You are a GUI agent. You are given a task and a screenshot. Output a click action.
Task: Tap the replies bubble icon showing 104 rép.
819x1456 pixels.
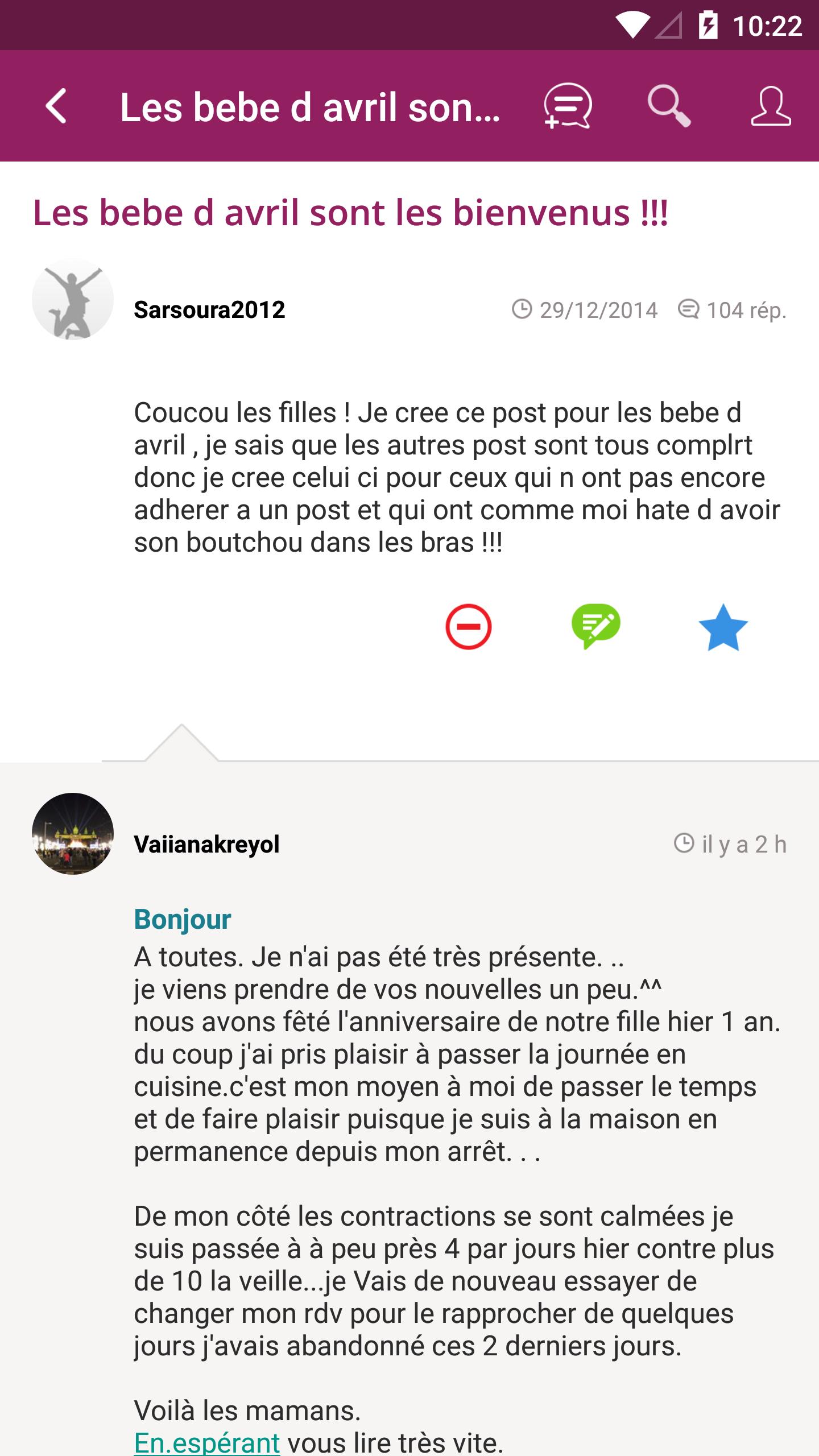(689, 310)
